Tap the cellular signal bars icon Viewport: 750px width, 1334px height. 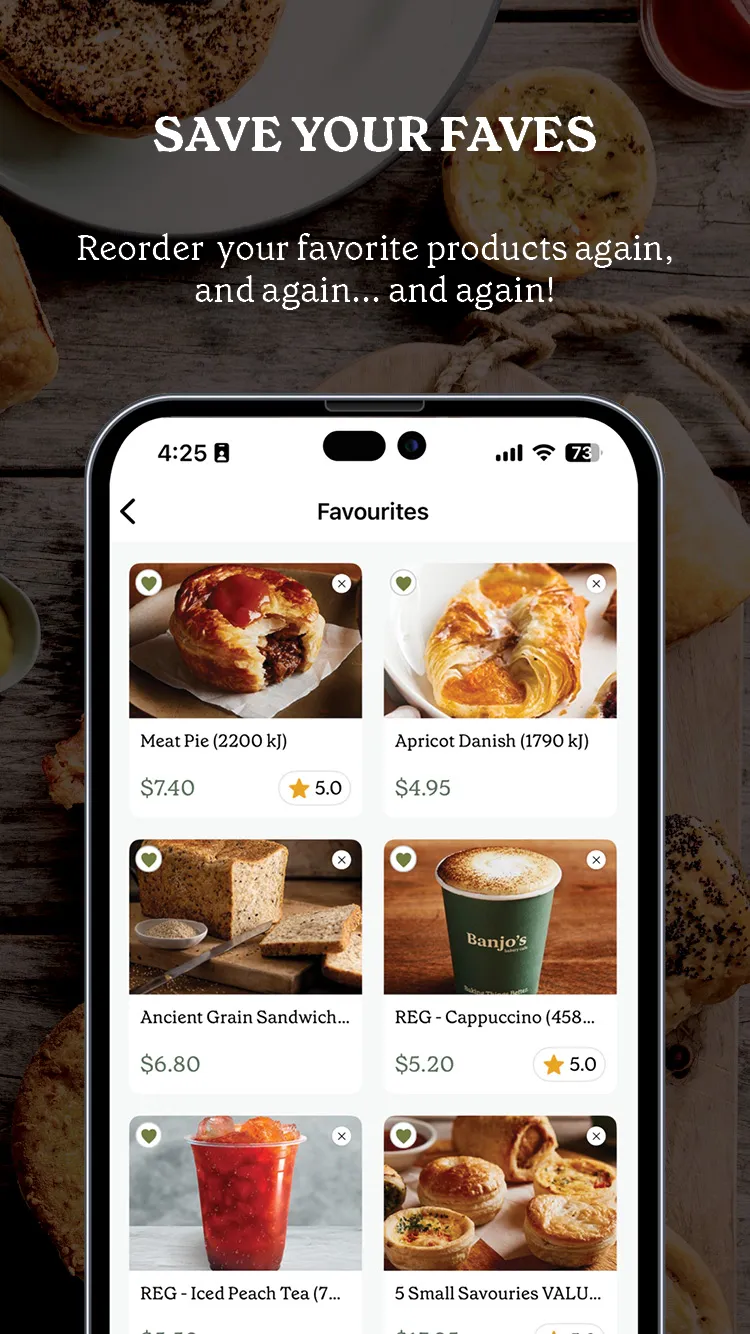click(509, 452)
